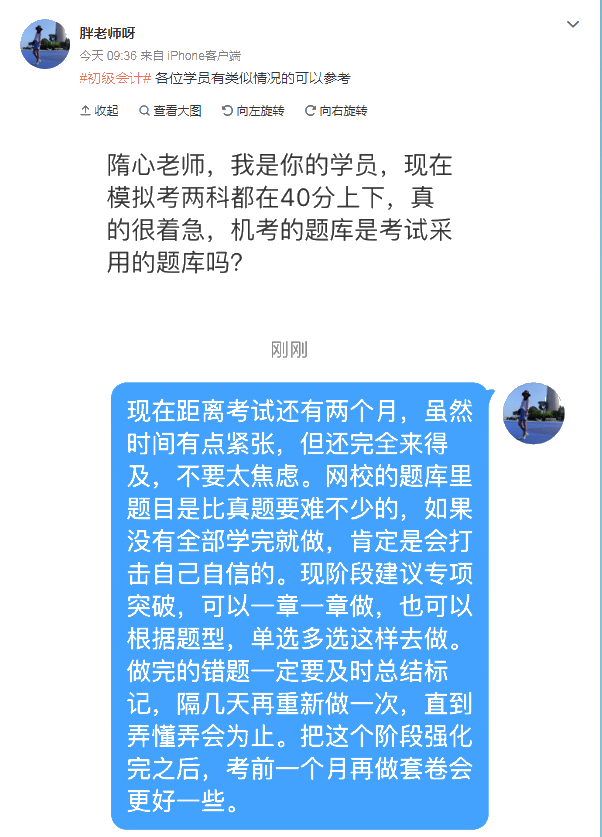This screenshot has height=837, width=602.
Task: Open the post options dropdown chevron
Action: tap(573, 23)
